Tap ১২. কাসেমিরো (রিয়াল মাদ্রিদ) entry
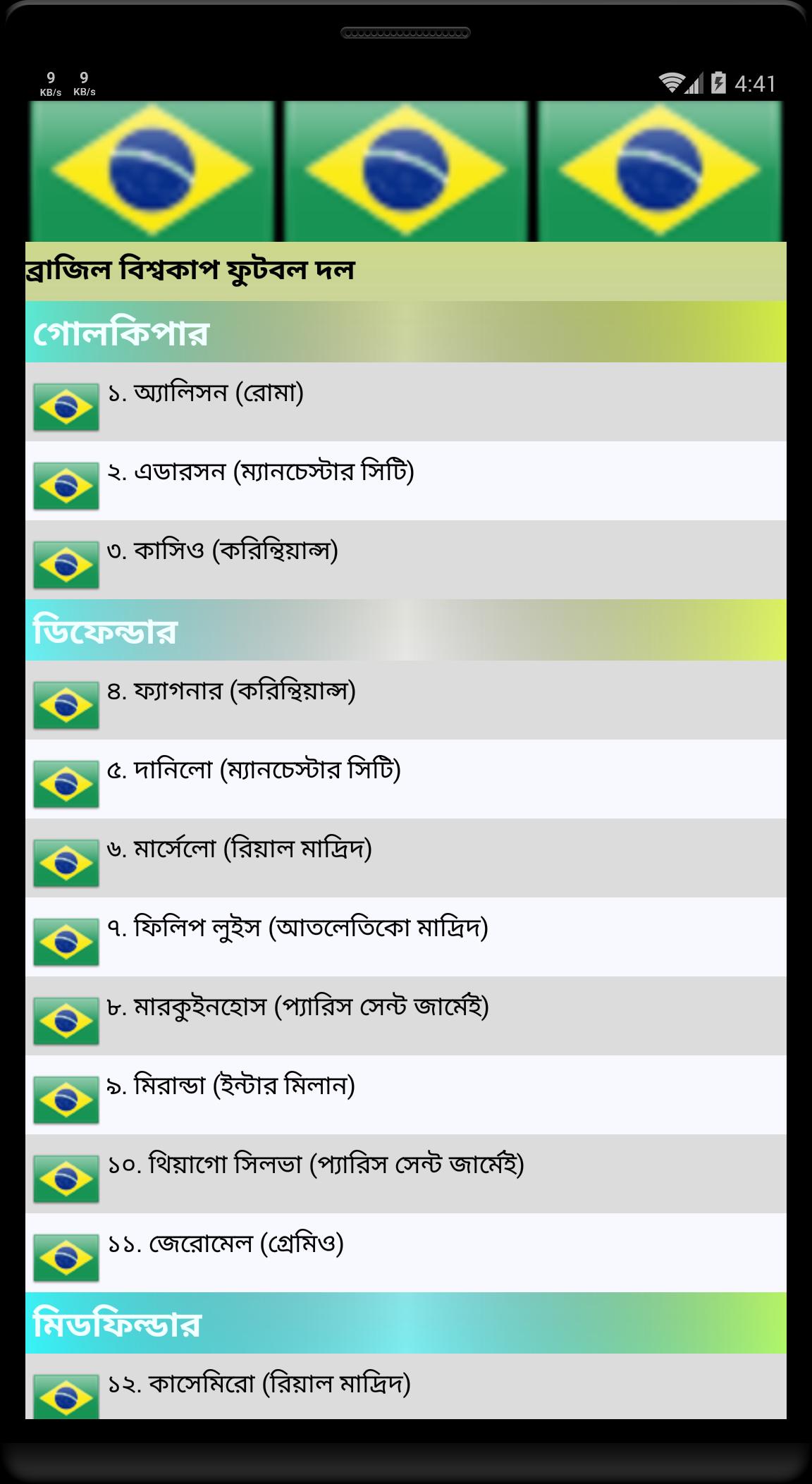Screen dimensions: 812x1484 coord(405,1387)
